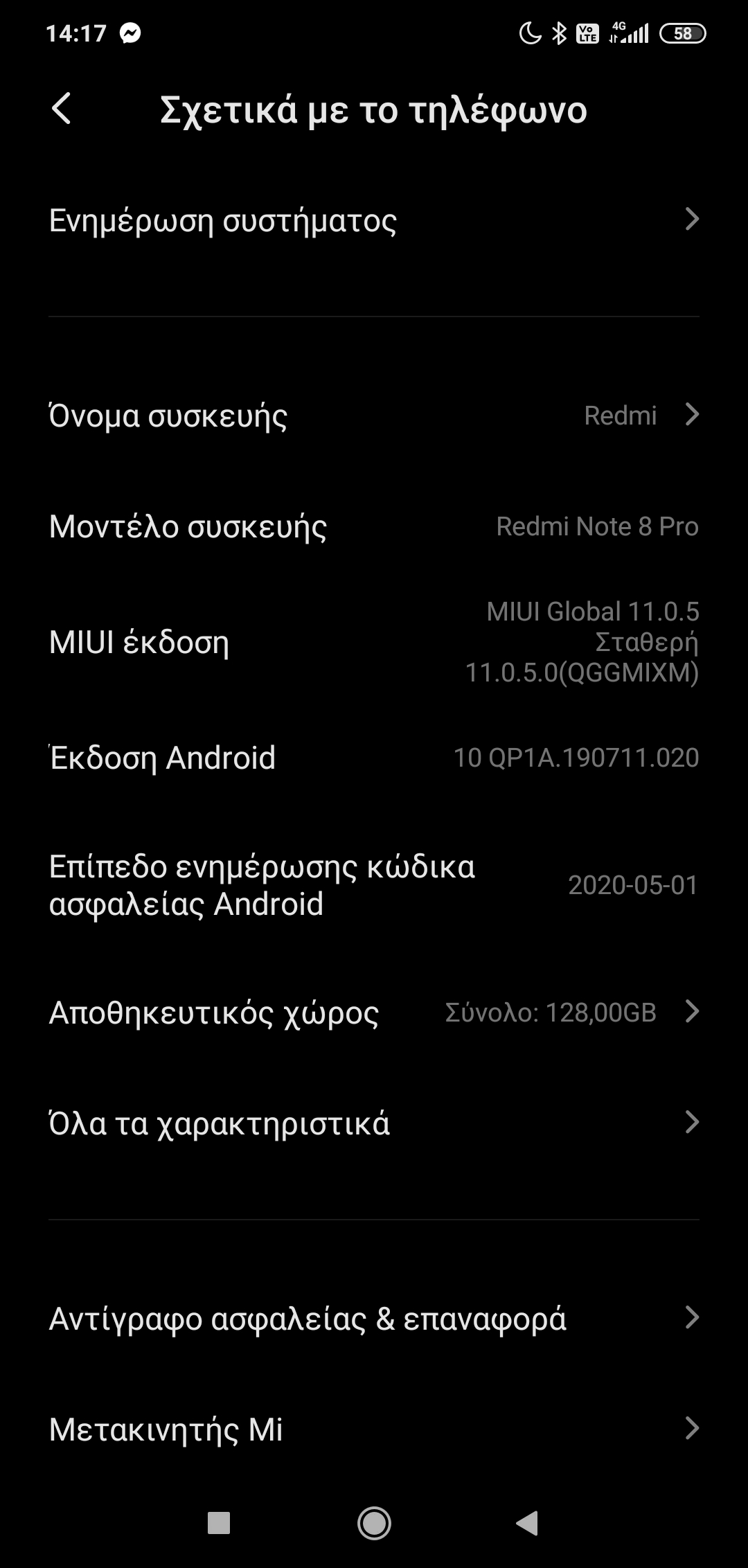Open Μετακινητής Mi
Image resolution: width=748 pixels, height=1568 pixels.
374,1429
